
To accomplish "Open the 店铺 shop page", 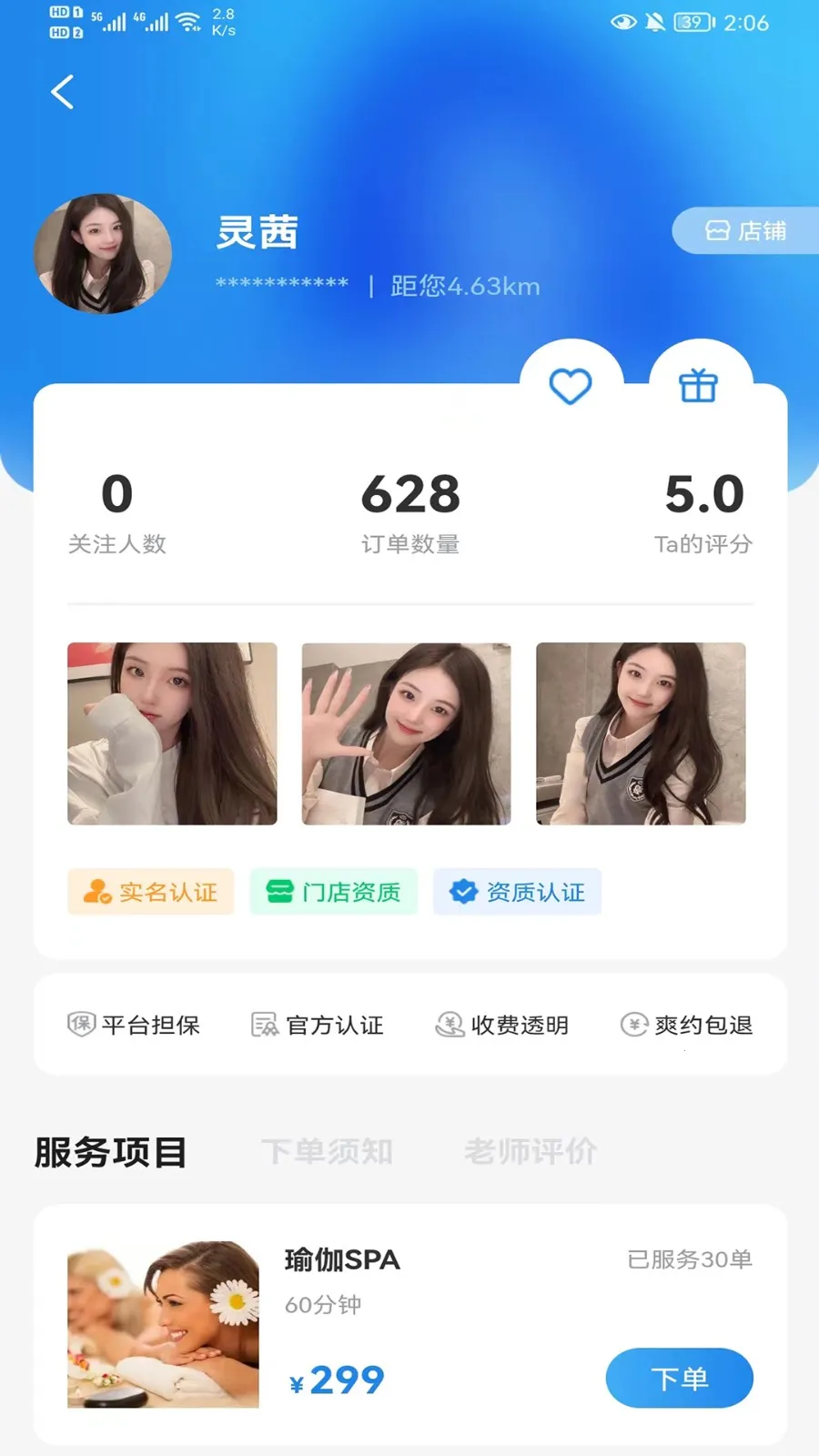I will coord(746,231).
